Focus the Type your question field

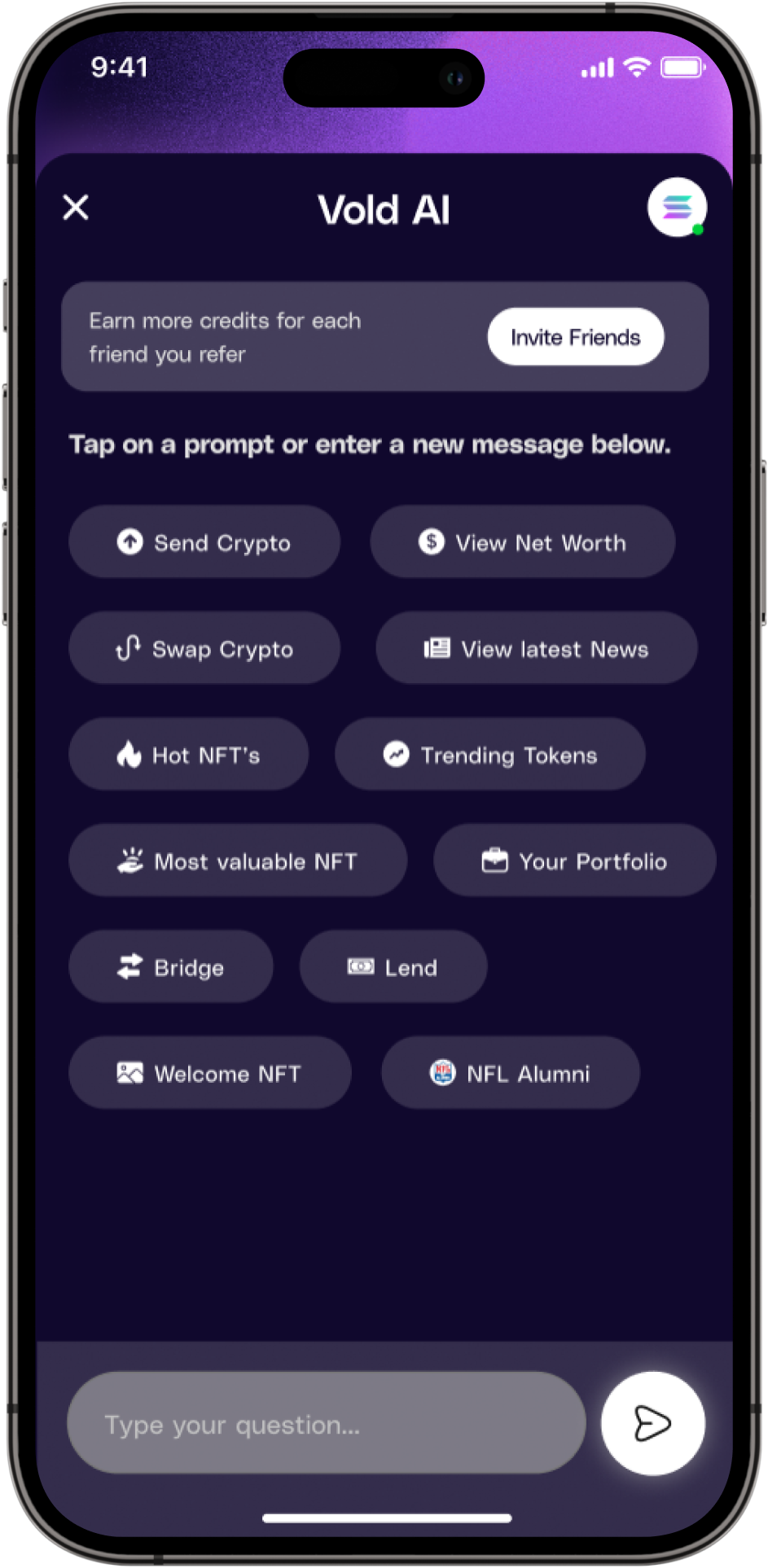326,1424
